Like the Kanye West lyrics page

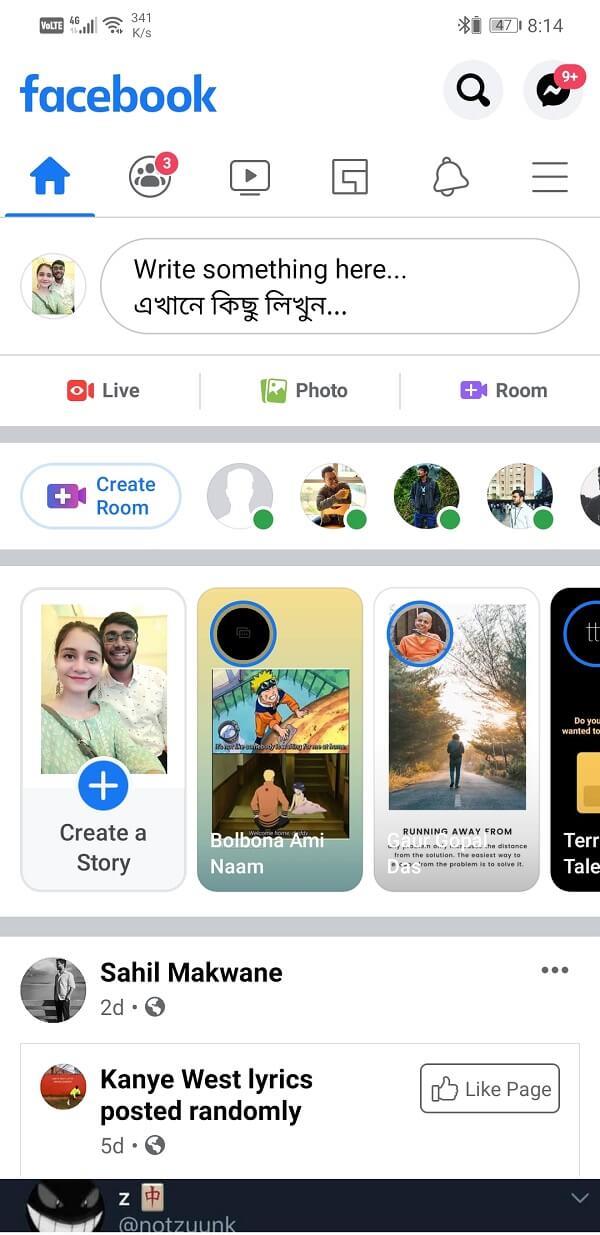pyautogui.click(x=490, y=1089)
